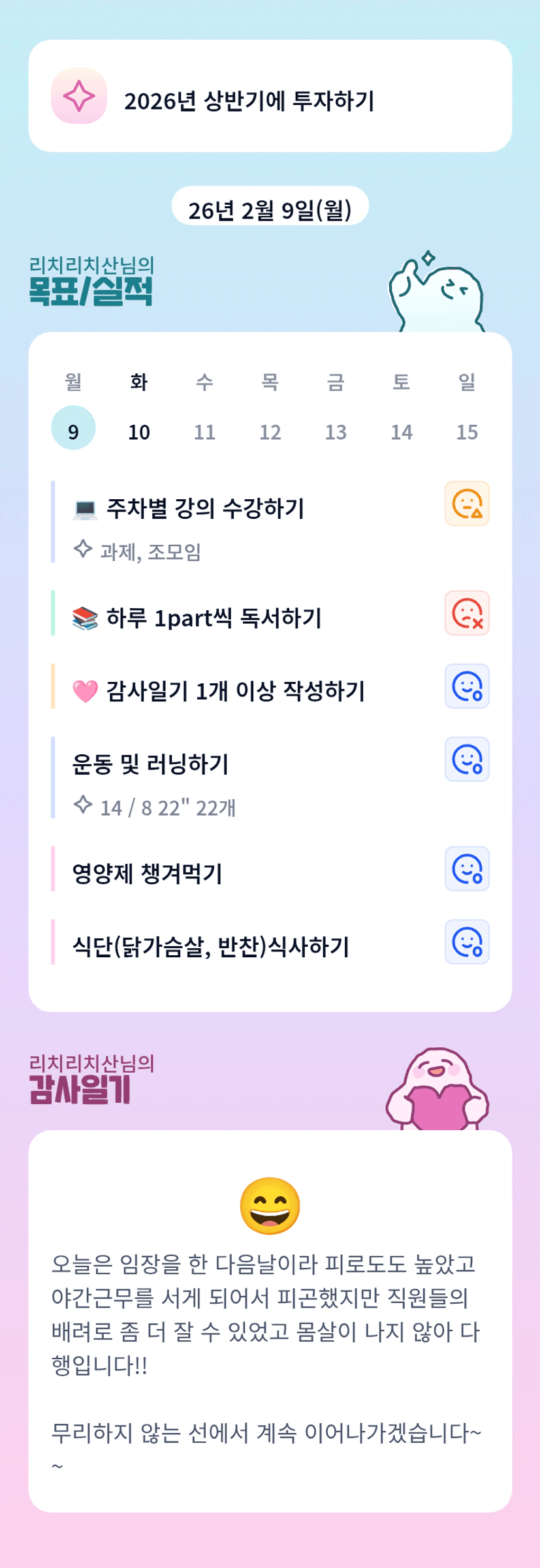Viewport: 540px width, 1568px height.
Task: Select Thursday the 12th in the week row
Action: [270, 431]
